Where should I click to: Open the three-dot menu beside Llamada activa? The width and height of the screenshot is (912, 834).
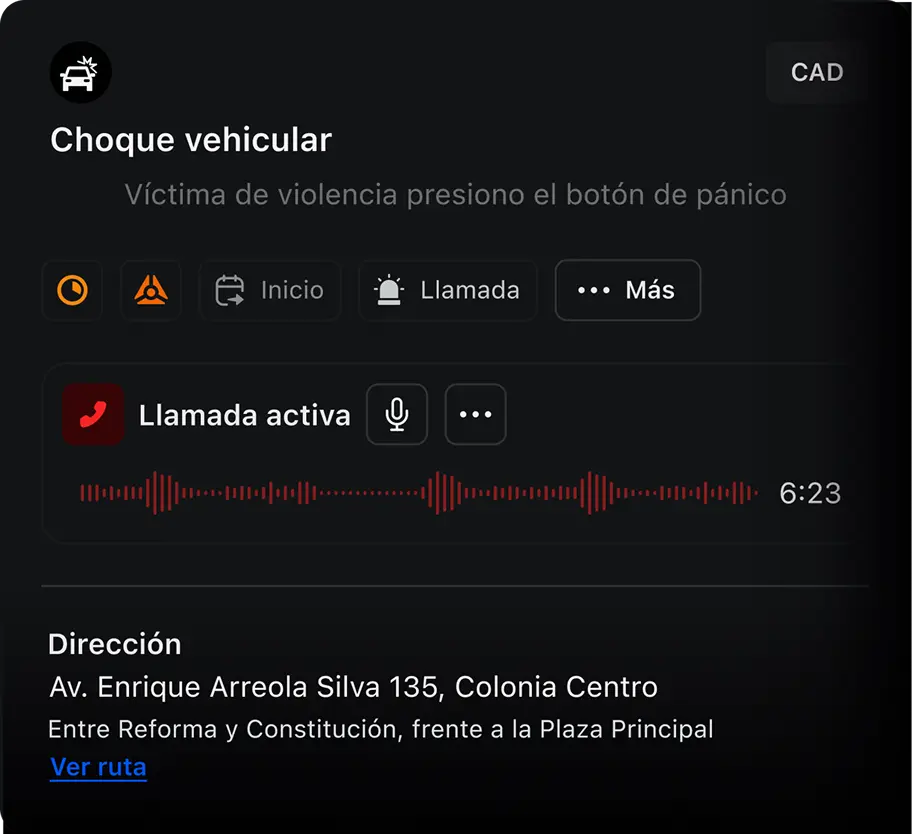(x=475, y=414)
